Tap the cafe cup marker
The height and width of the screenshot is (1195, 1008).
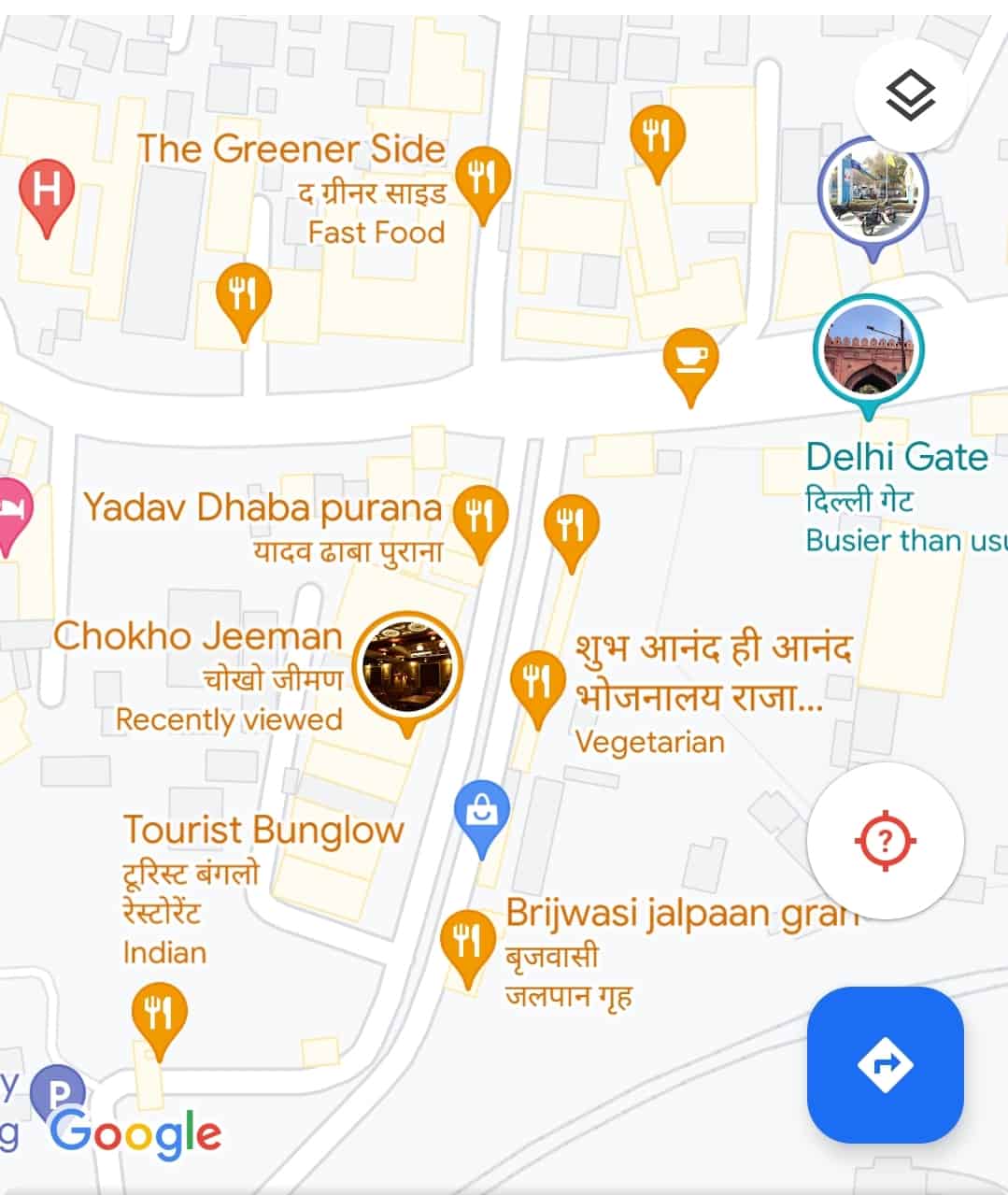click(x=690, y=360)
